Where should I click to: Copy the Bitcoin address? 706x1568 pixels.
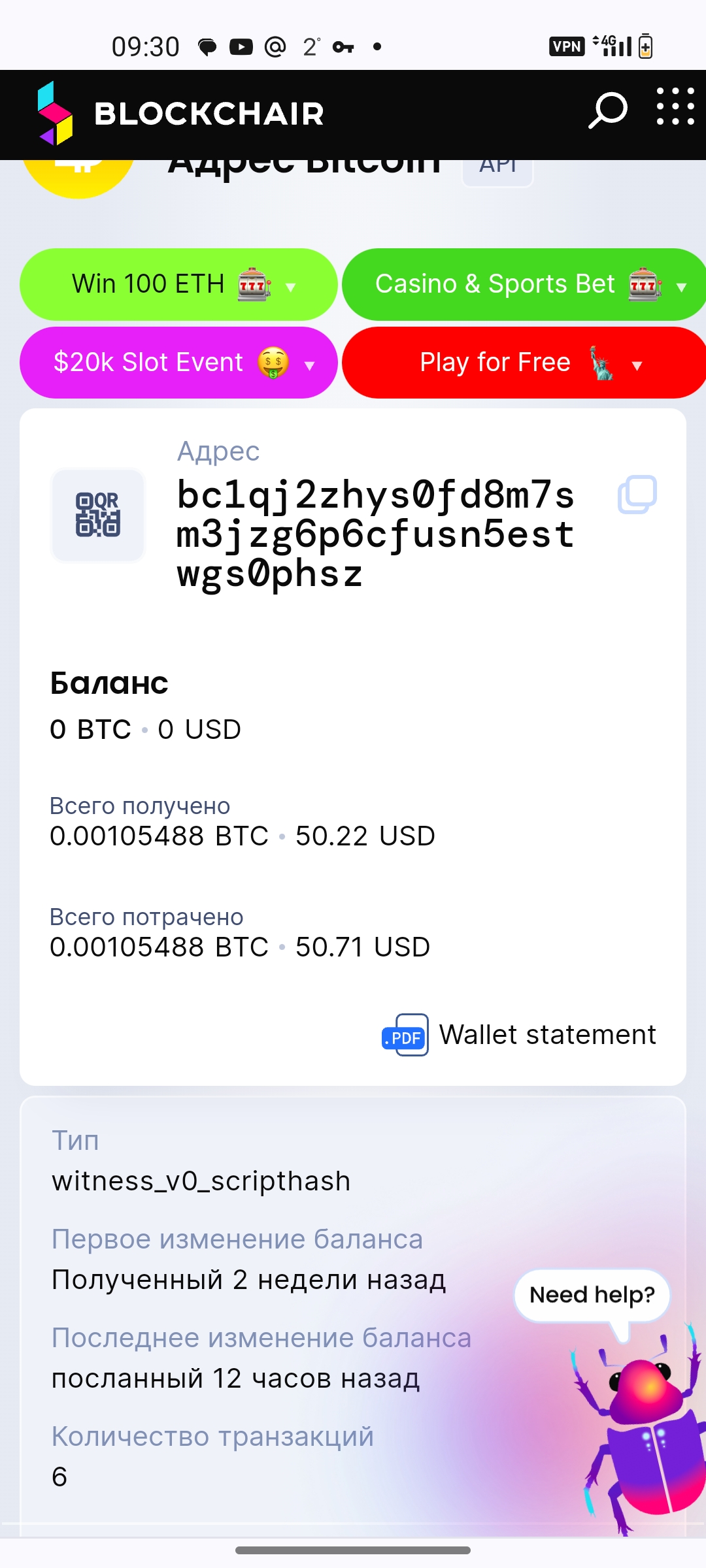click(x=637, y=495)
